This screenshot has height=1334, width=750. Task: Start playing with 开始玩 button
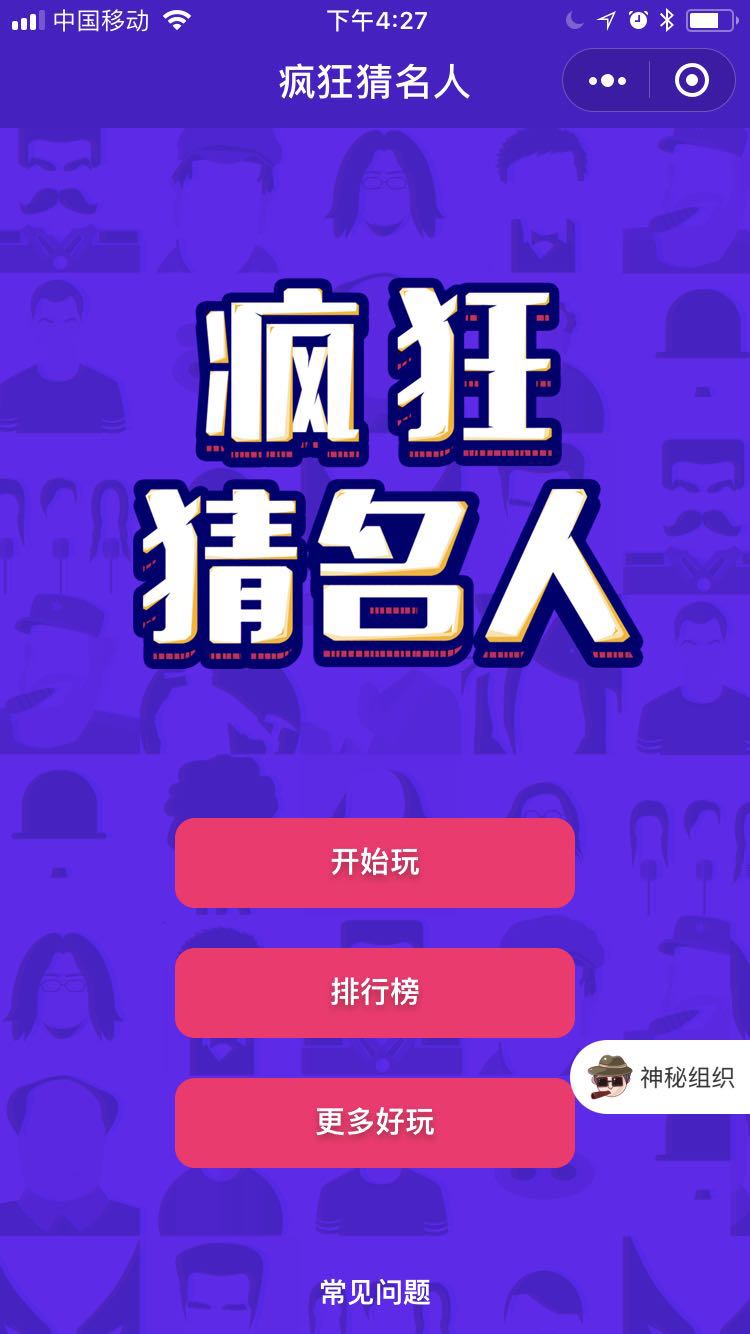pyautogui.click(x=375, y=863)
